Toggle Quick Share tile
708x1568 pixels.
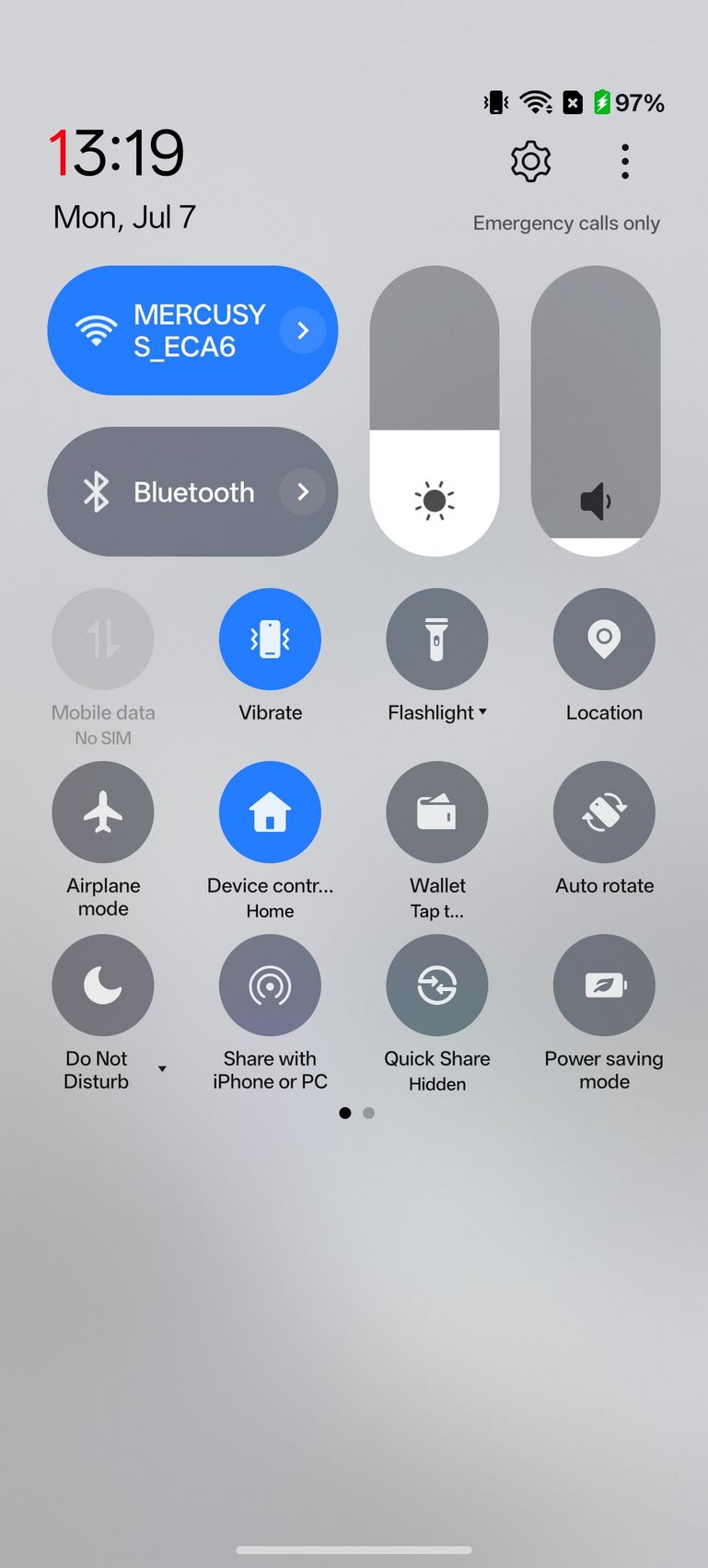(x=436, y=985)
